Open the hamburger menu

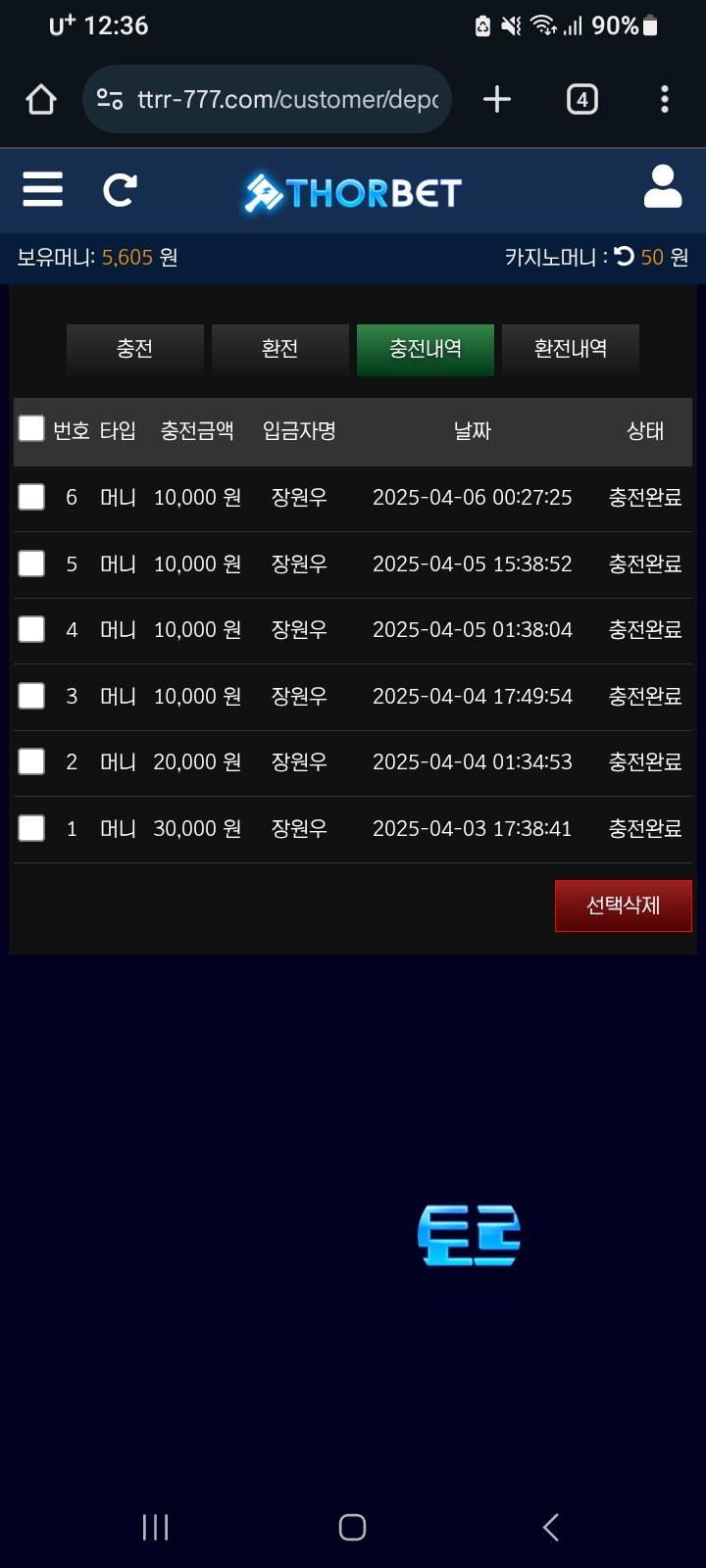(x=43, y=189)
